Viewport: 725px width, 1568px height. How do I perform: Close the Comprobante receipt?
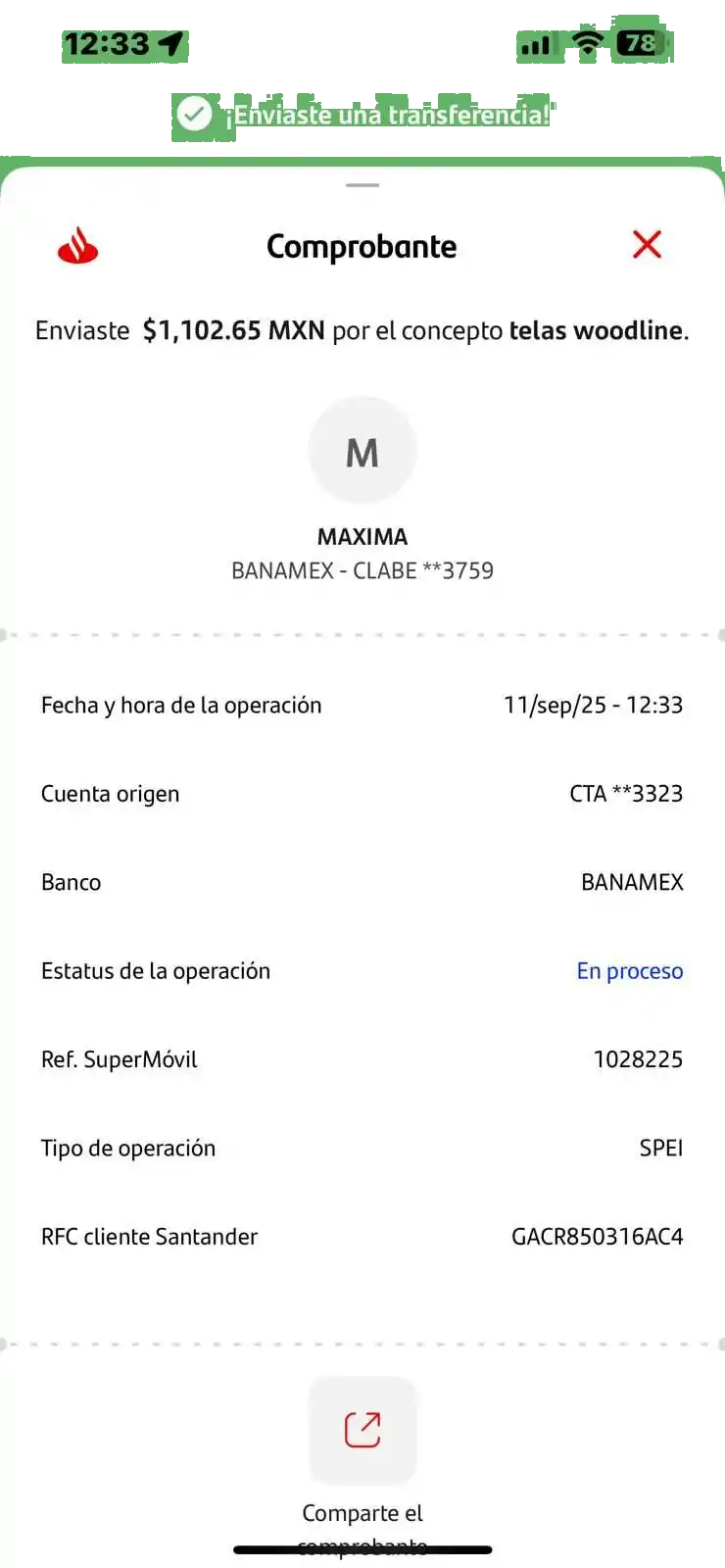(x=647, y=245)
